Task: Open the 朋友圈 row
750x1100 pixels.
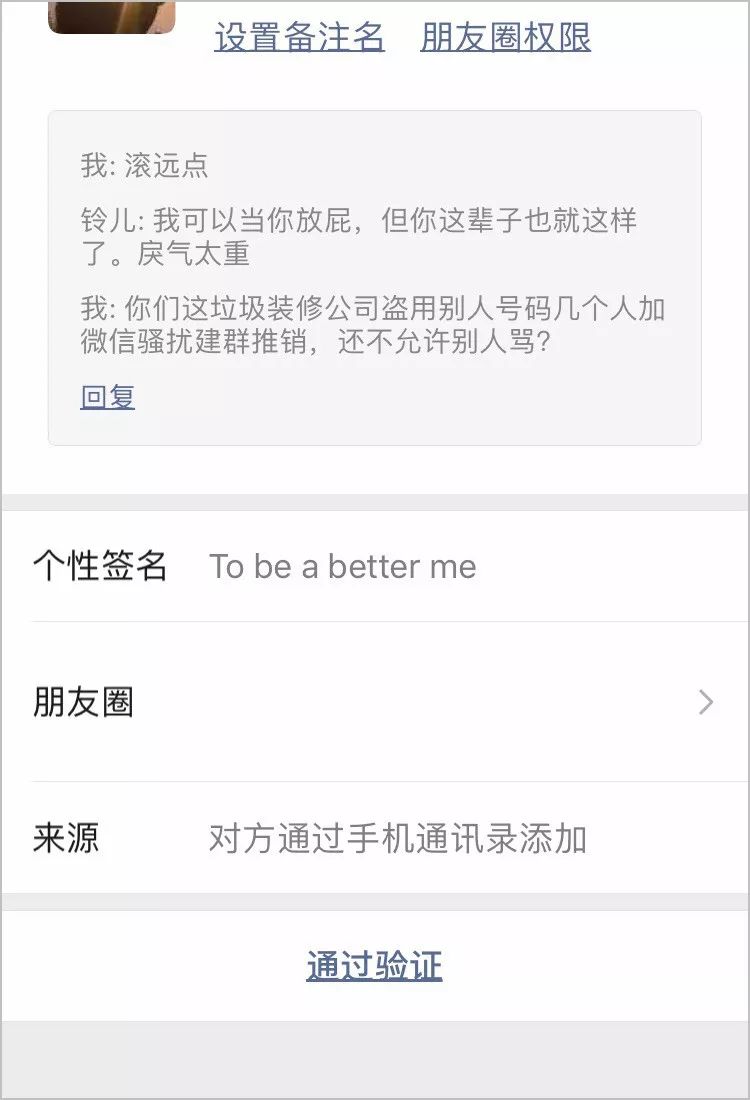Action: tap(375, 703)
